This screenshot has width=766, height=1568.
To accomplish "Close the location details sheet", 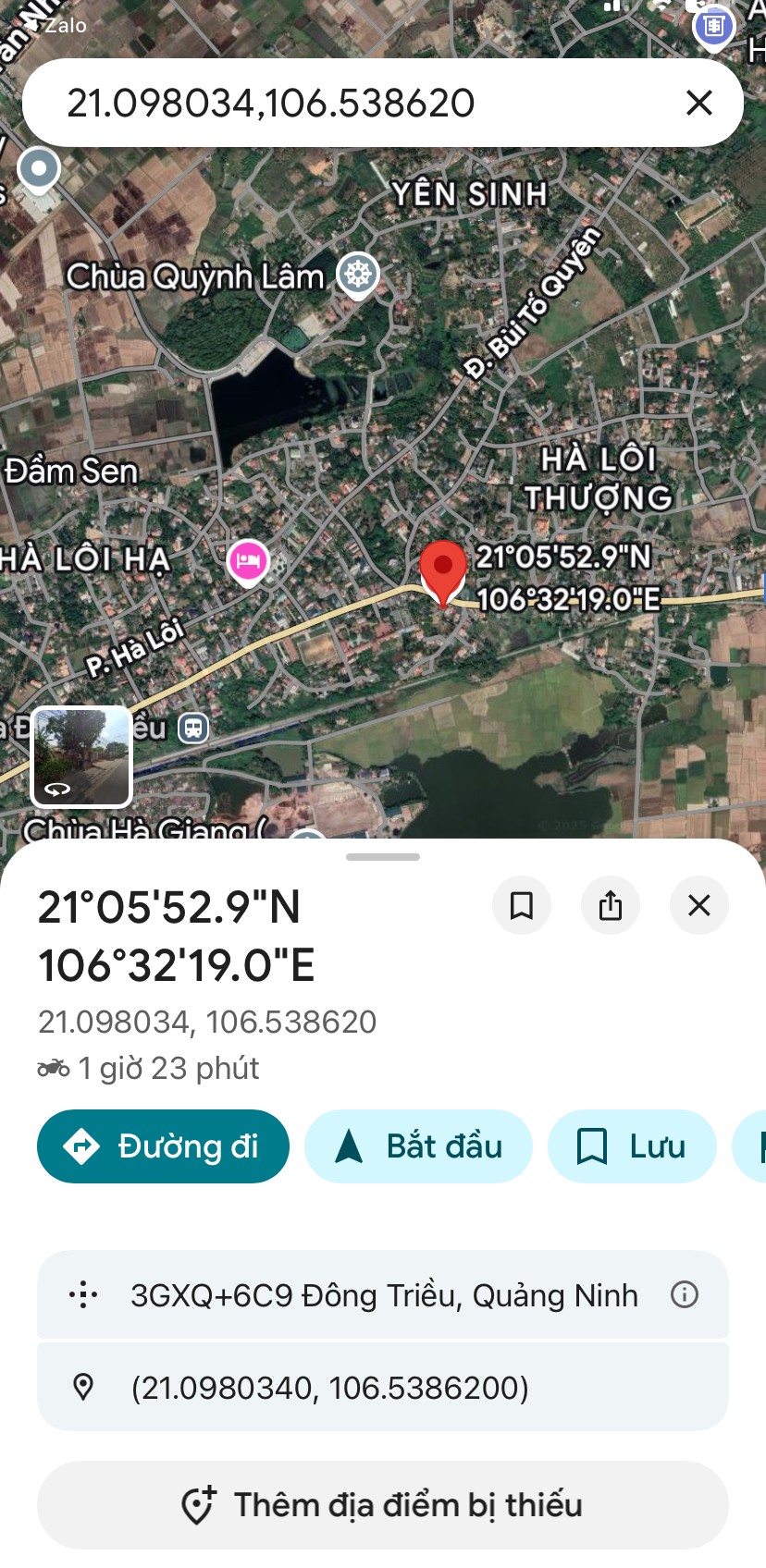I will tap(699, 905).
